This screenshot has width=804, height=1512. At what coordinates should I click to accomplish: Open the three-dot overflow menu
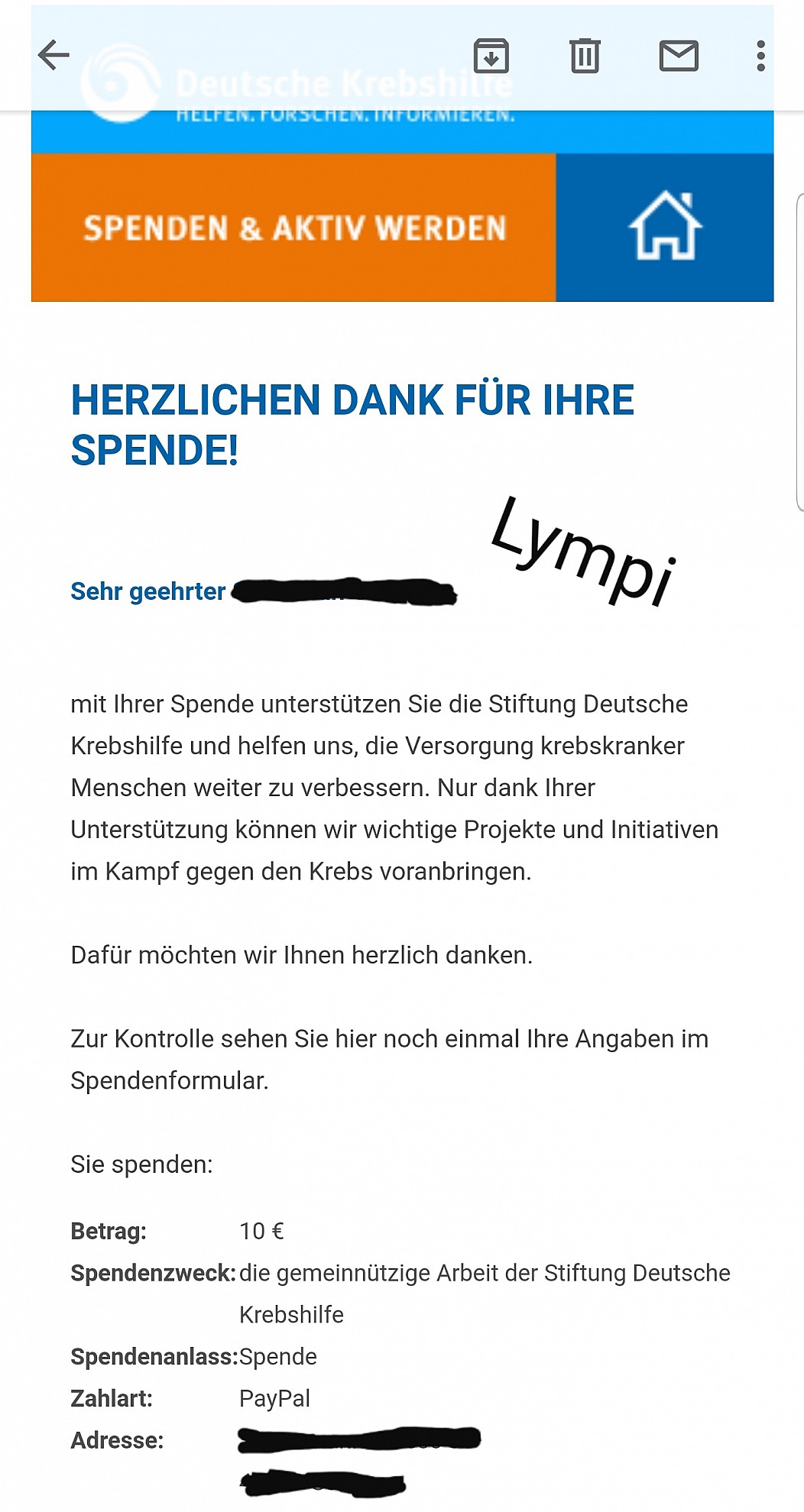coord(760,56)
